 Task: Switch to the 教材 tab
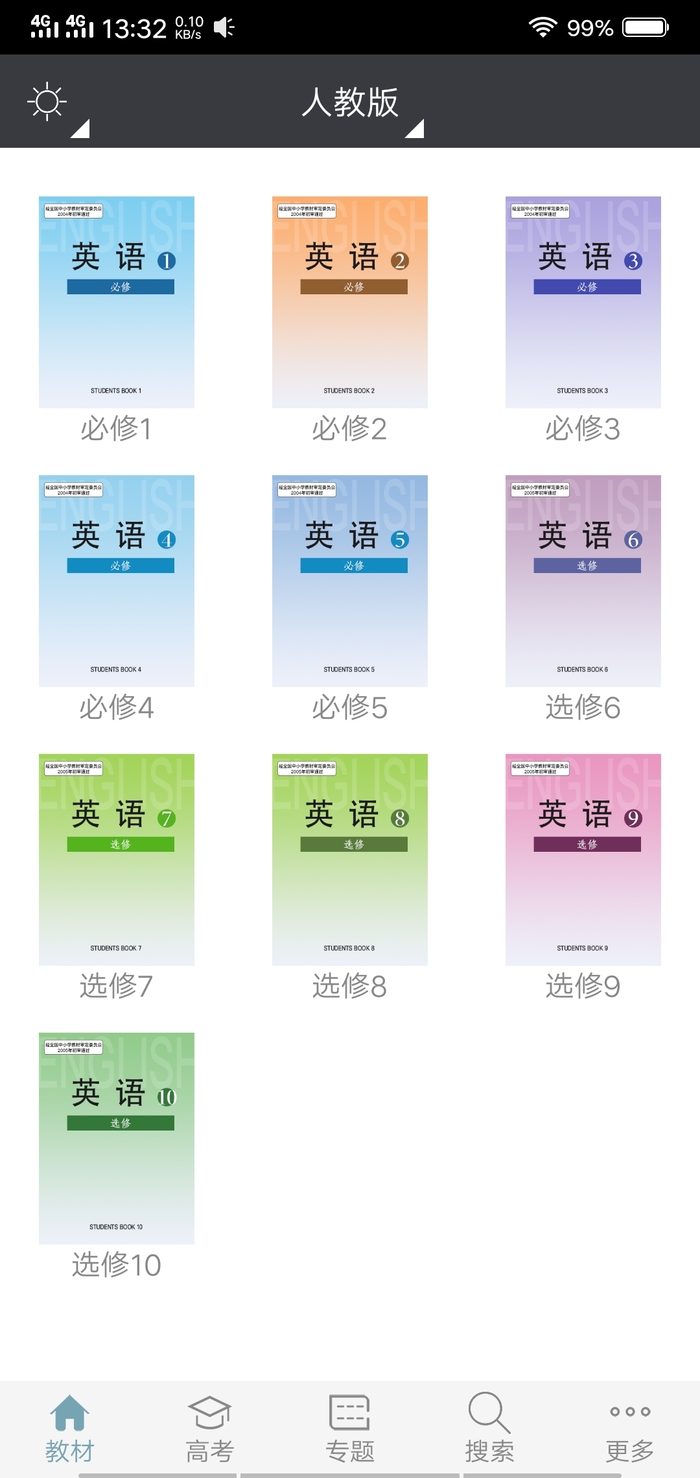pos(70,1428)
